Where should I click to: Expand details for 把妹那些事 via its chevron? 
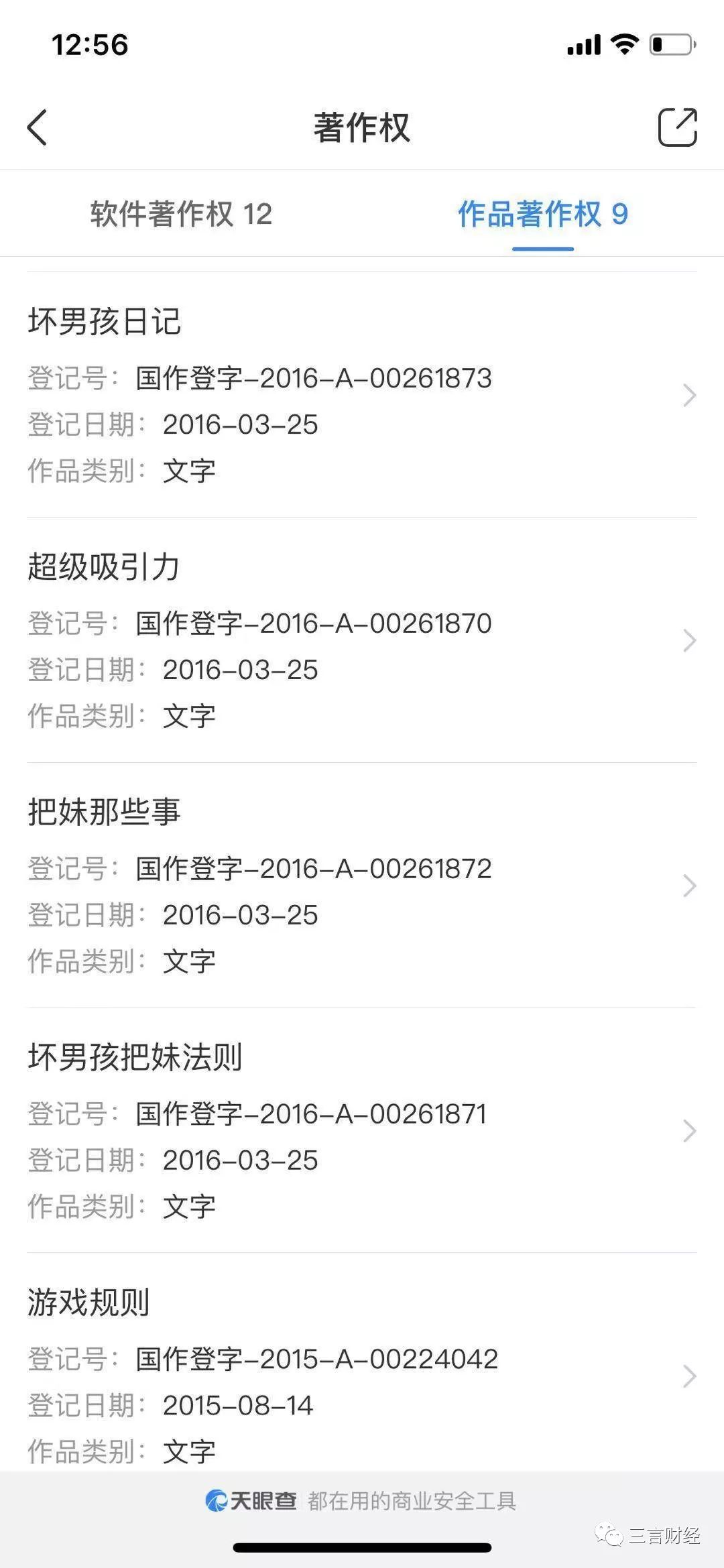tap(689, 886)
